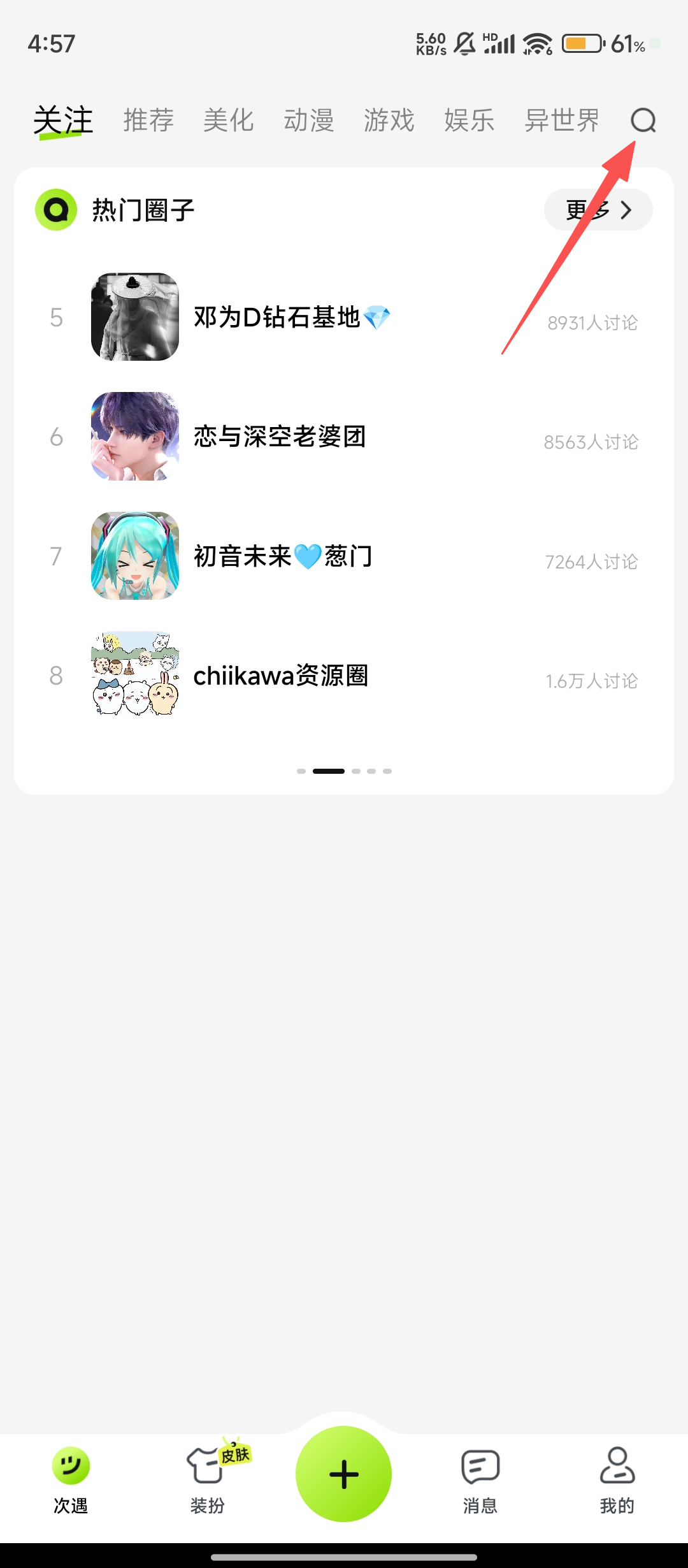Open the 恋与深空老婆团 circle
The image size is (688, 1568).
(280, 437)
